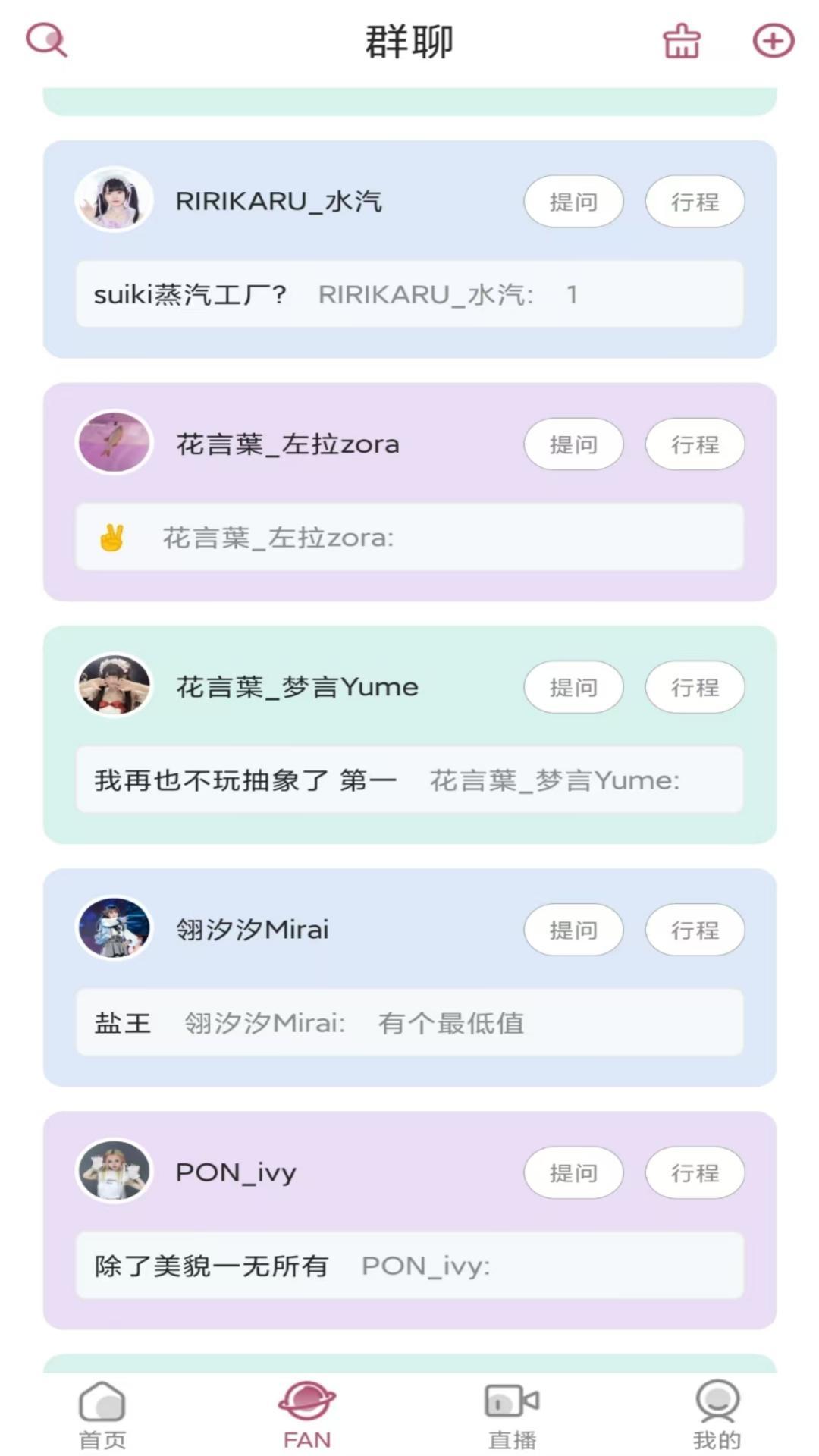Open 花言葉_梦言Yume's avatar photo
This screenshot has width=819, height=1456.
click(115, 687)
